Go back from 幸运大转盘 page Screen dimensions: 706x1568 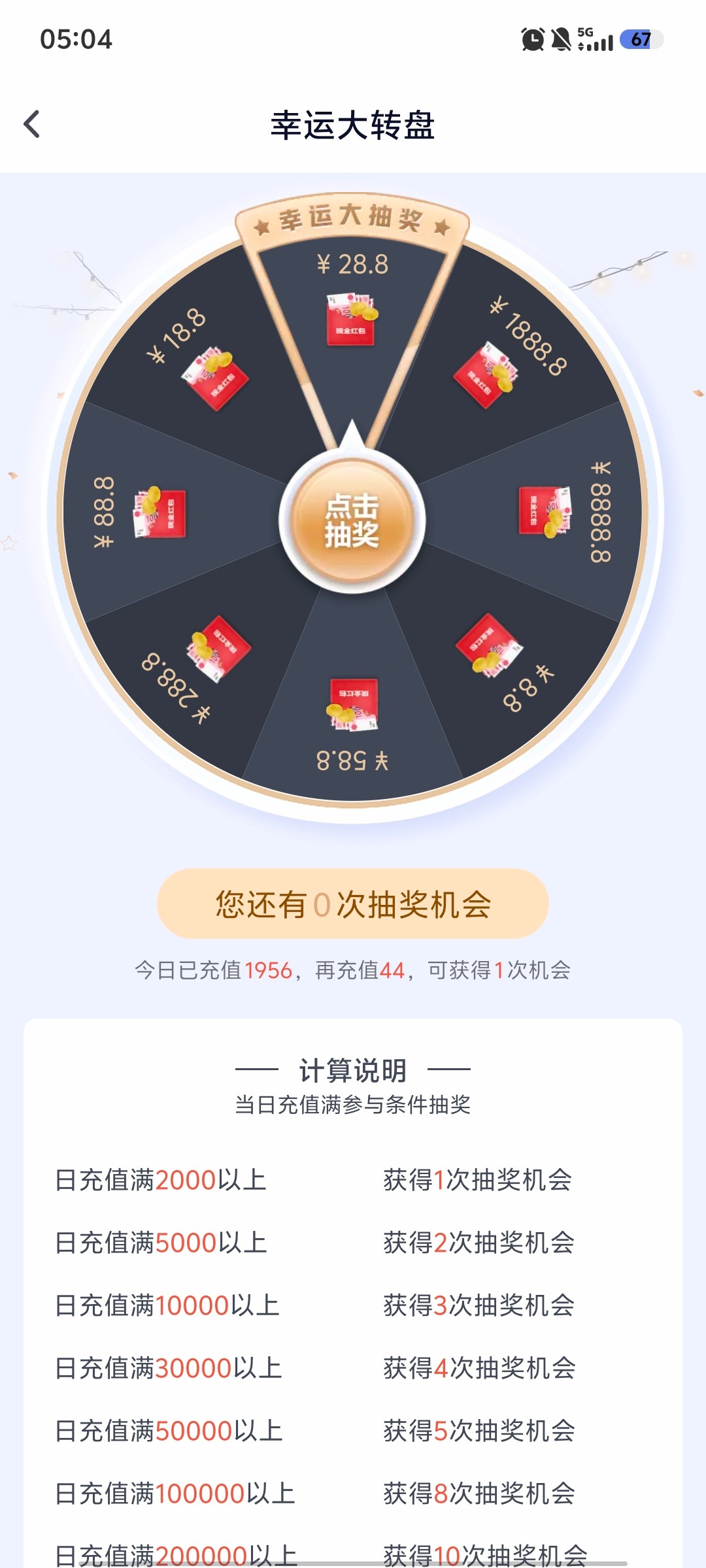tap(31, 124)
